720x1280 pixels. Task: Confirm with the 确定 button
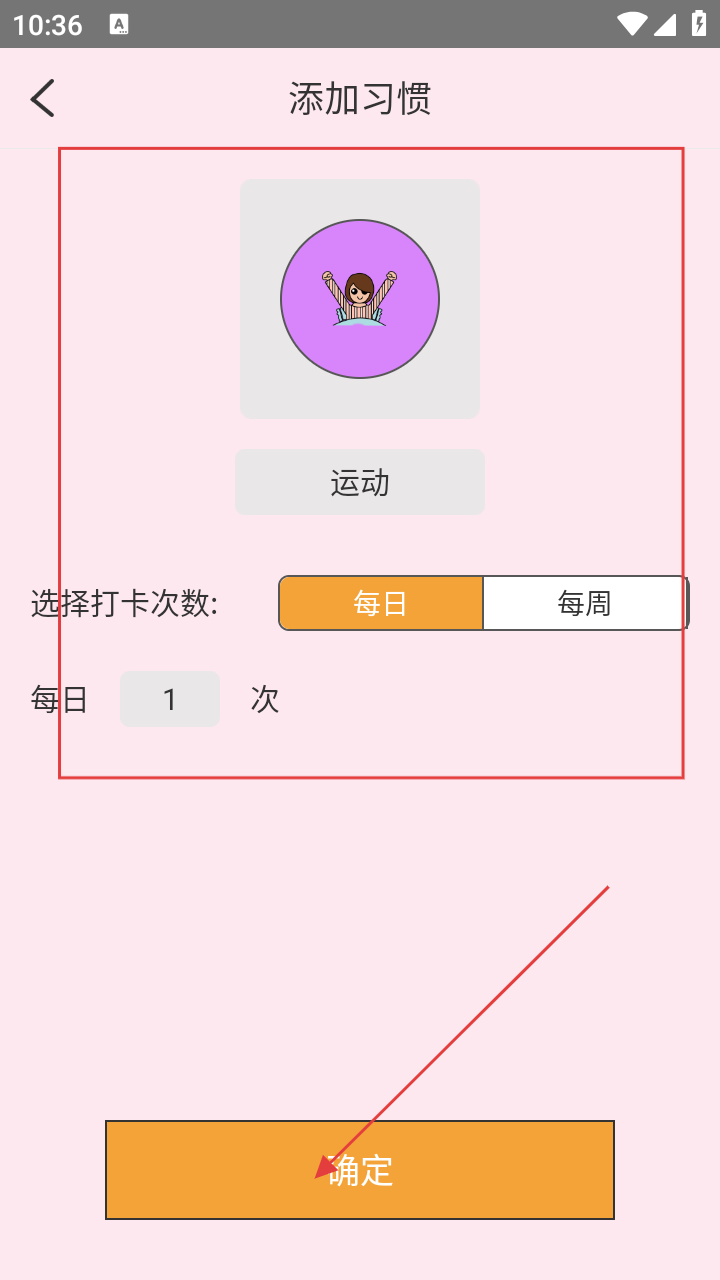(x=360, y=1169)
